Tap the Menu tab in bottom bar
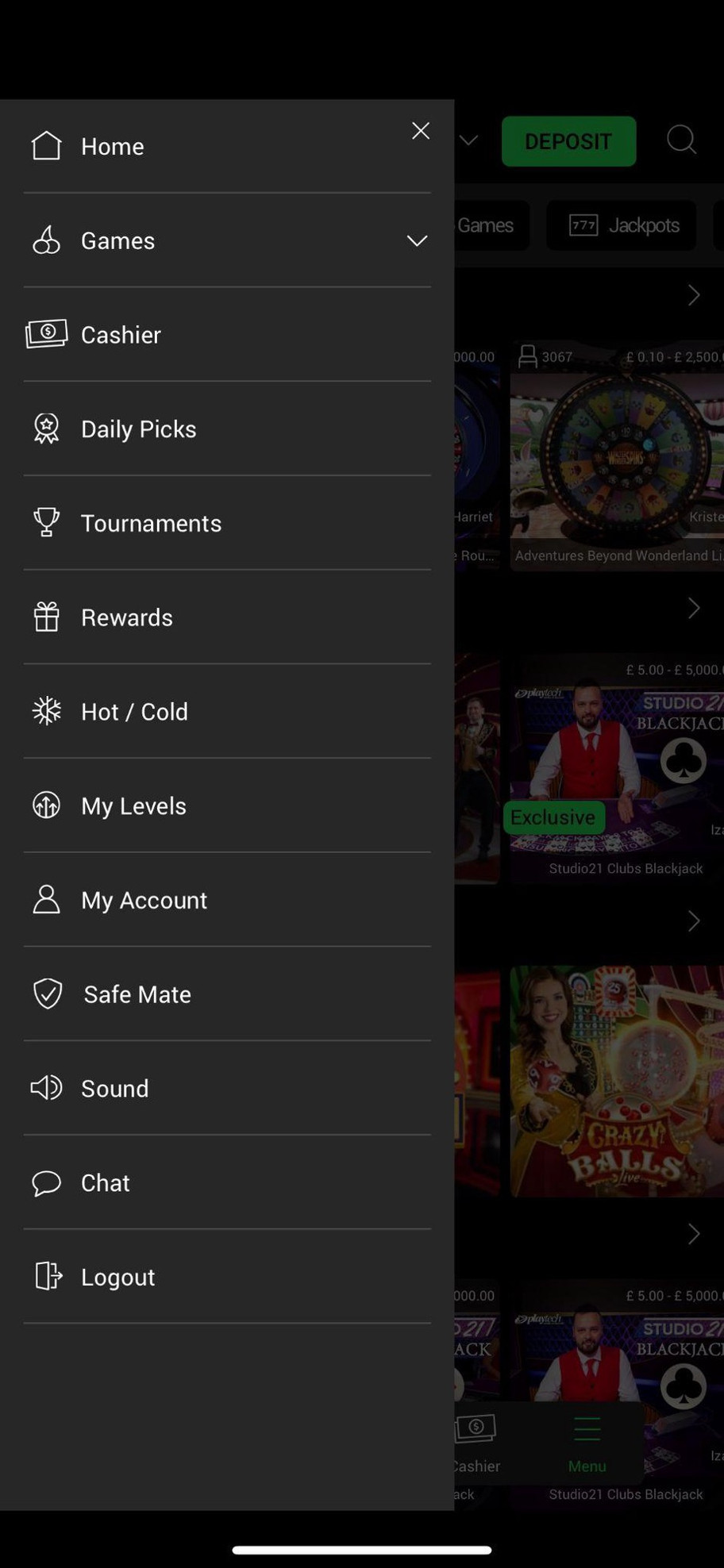Screen dimensions: 724x1568 pyautogui.click(x=587, y=1443)
